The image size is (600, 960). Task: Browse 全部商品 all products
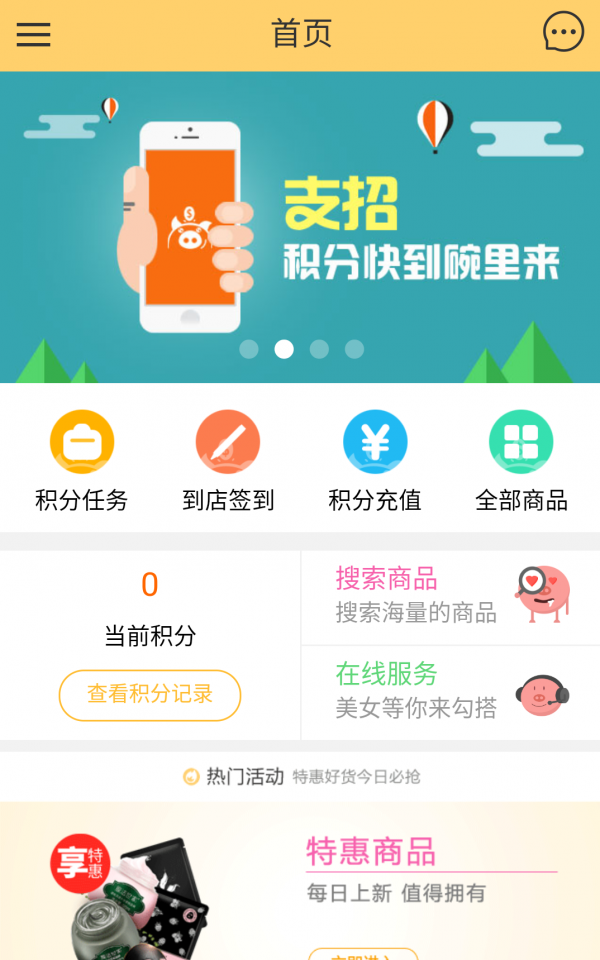[521, 461]
